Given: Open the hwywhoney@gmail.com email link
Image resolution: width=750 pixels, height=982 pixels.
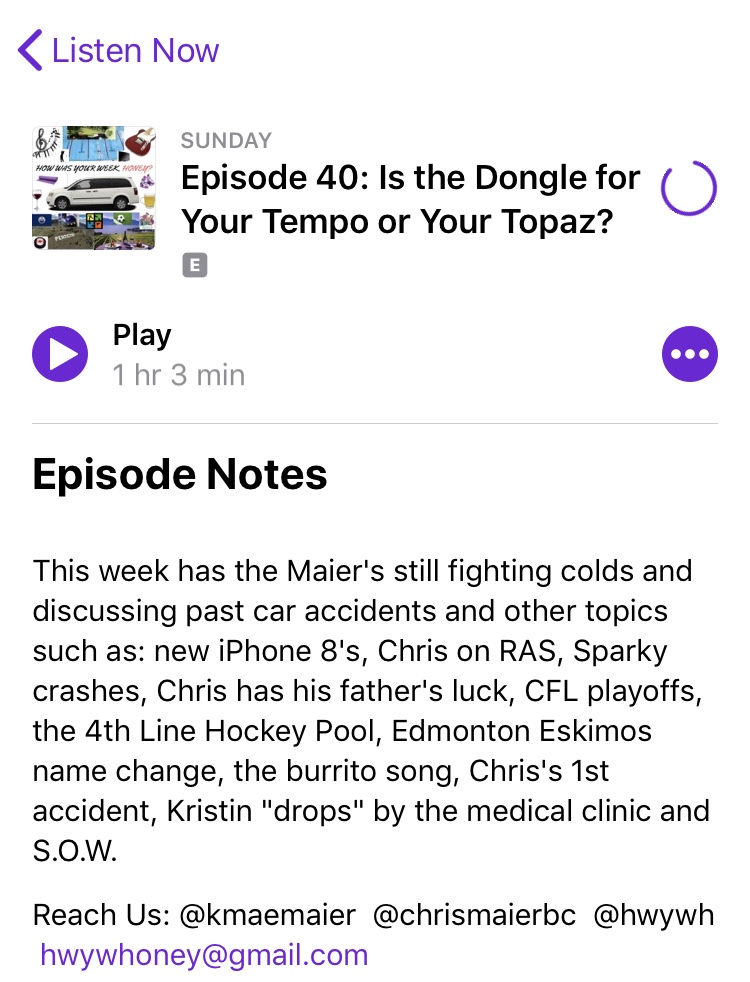Looking at the screenshot, I should (x=204, y=954).
